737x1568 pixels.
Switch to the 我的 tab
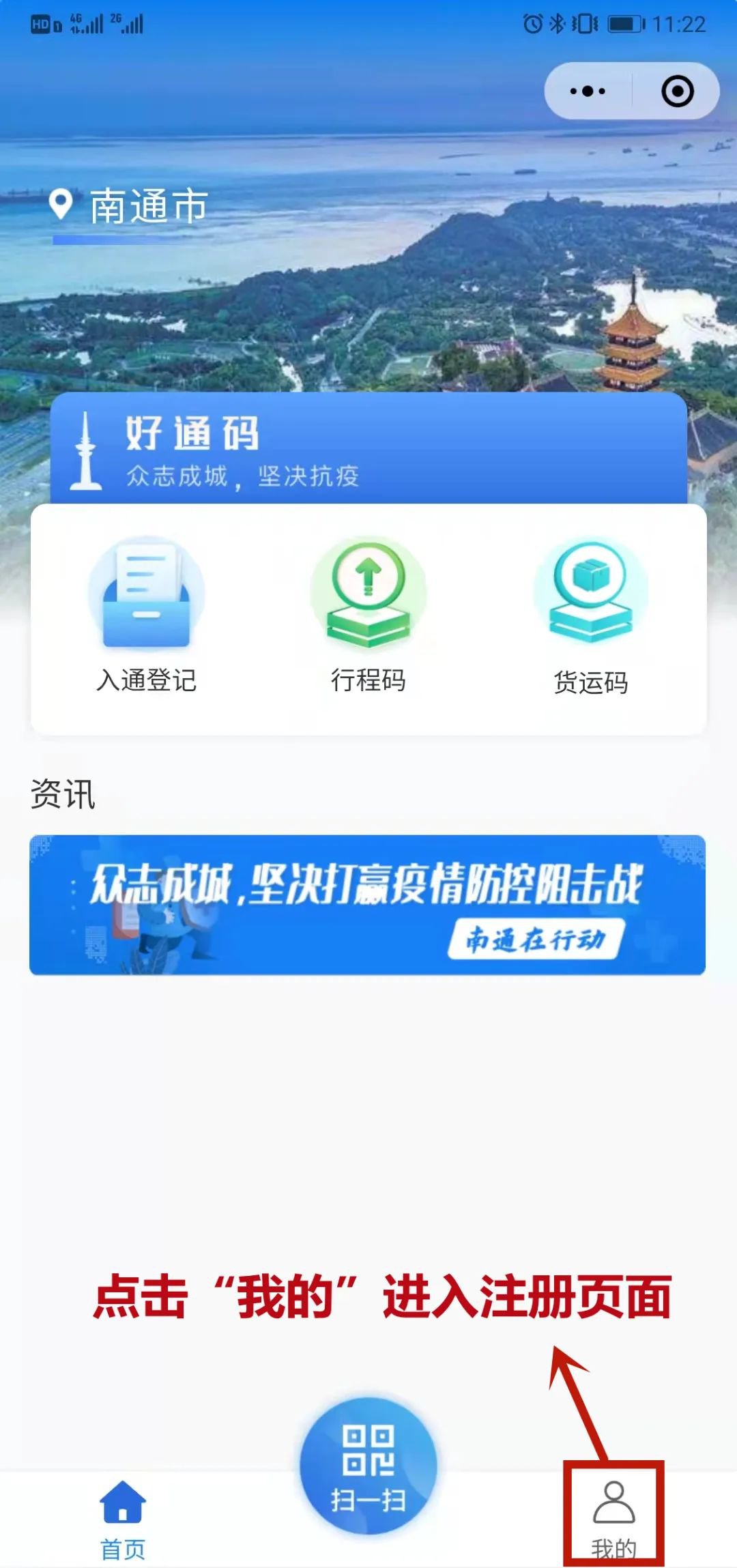click(613, 1518)
